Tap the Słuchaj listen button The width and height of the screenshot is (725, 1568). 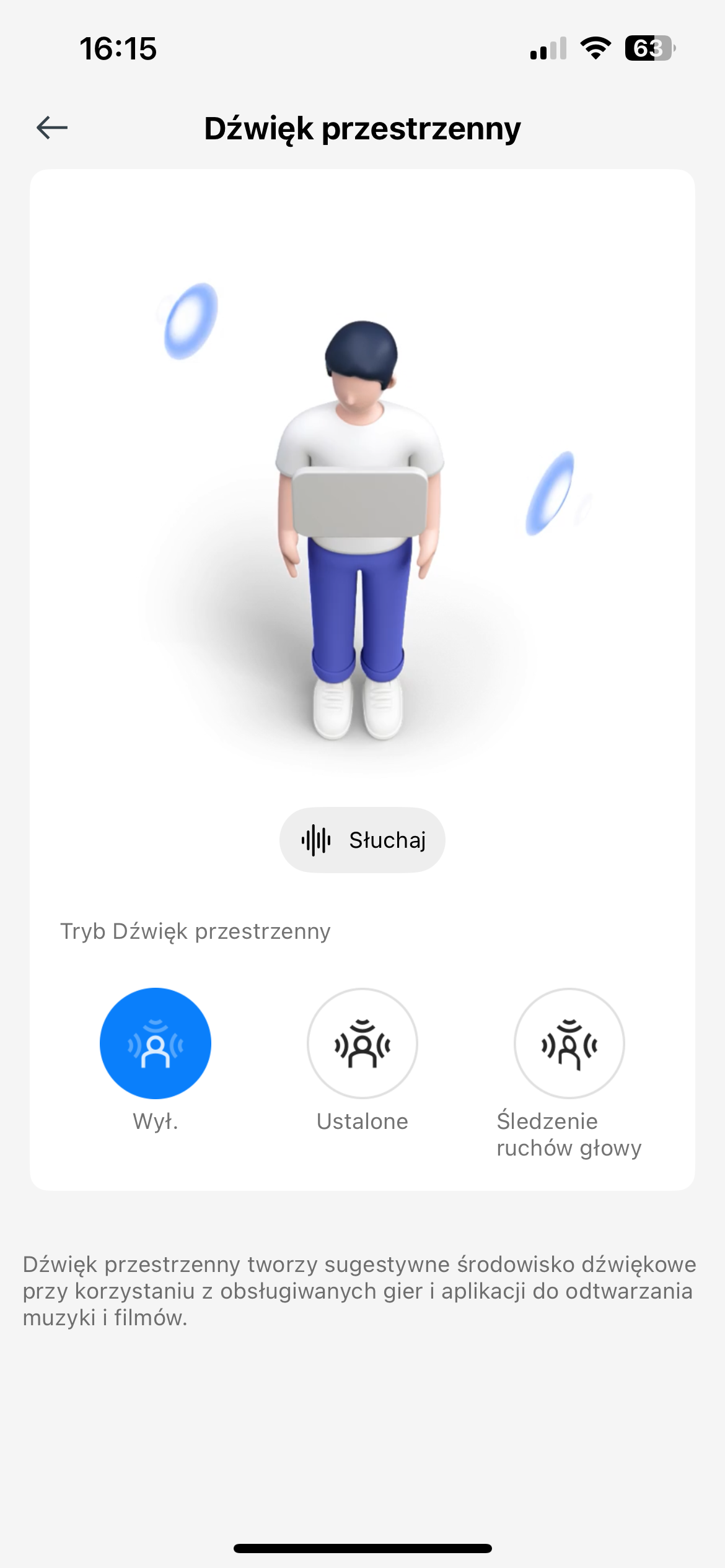pyautogui.click(x=362, y=840)
